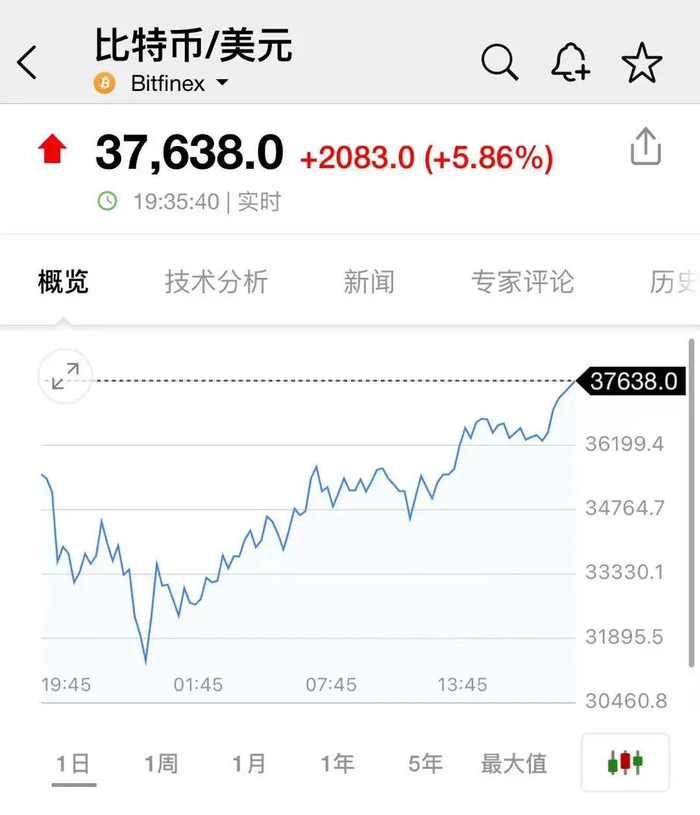Switch to the 新闻 tab
This screenshot has height=815, width=700.
pyautogui.click(x=369, y=282)
